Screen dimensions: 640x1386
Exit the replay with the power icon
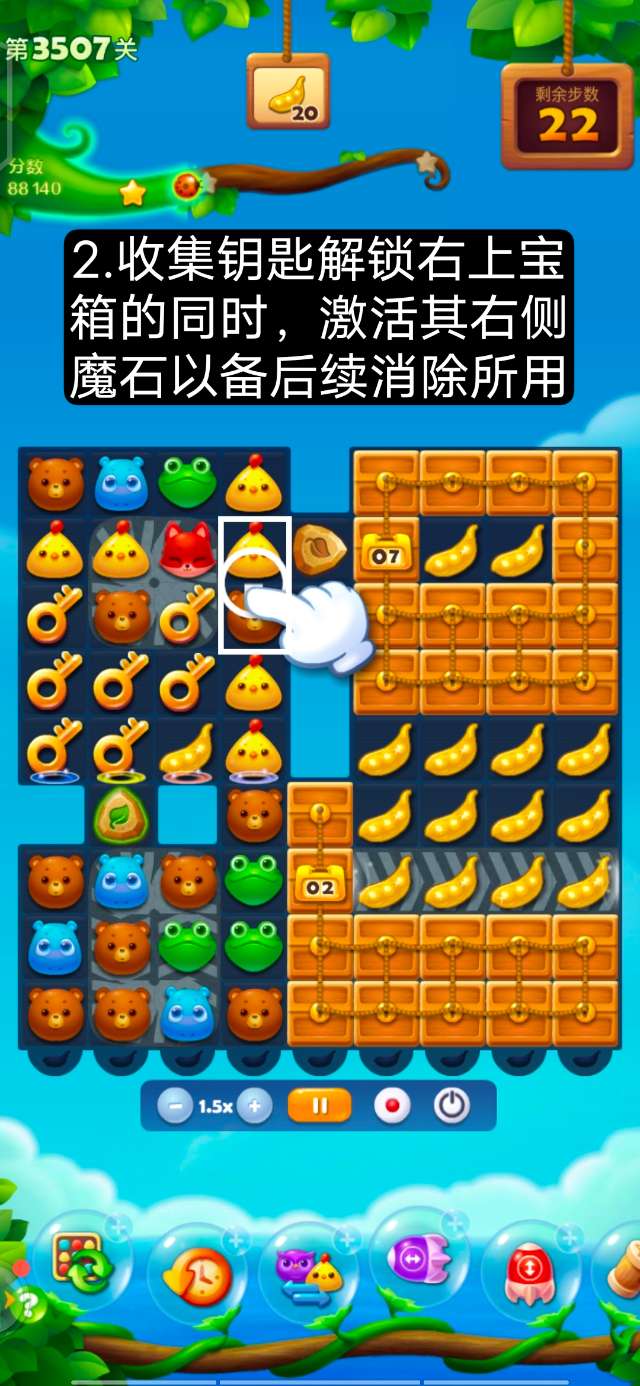(x=451, y=1106)
